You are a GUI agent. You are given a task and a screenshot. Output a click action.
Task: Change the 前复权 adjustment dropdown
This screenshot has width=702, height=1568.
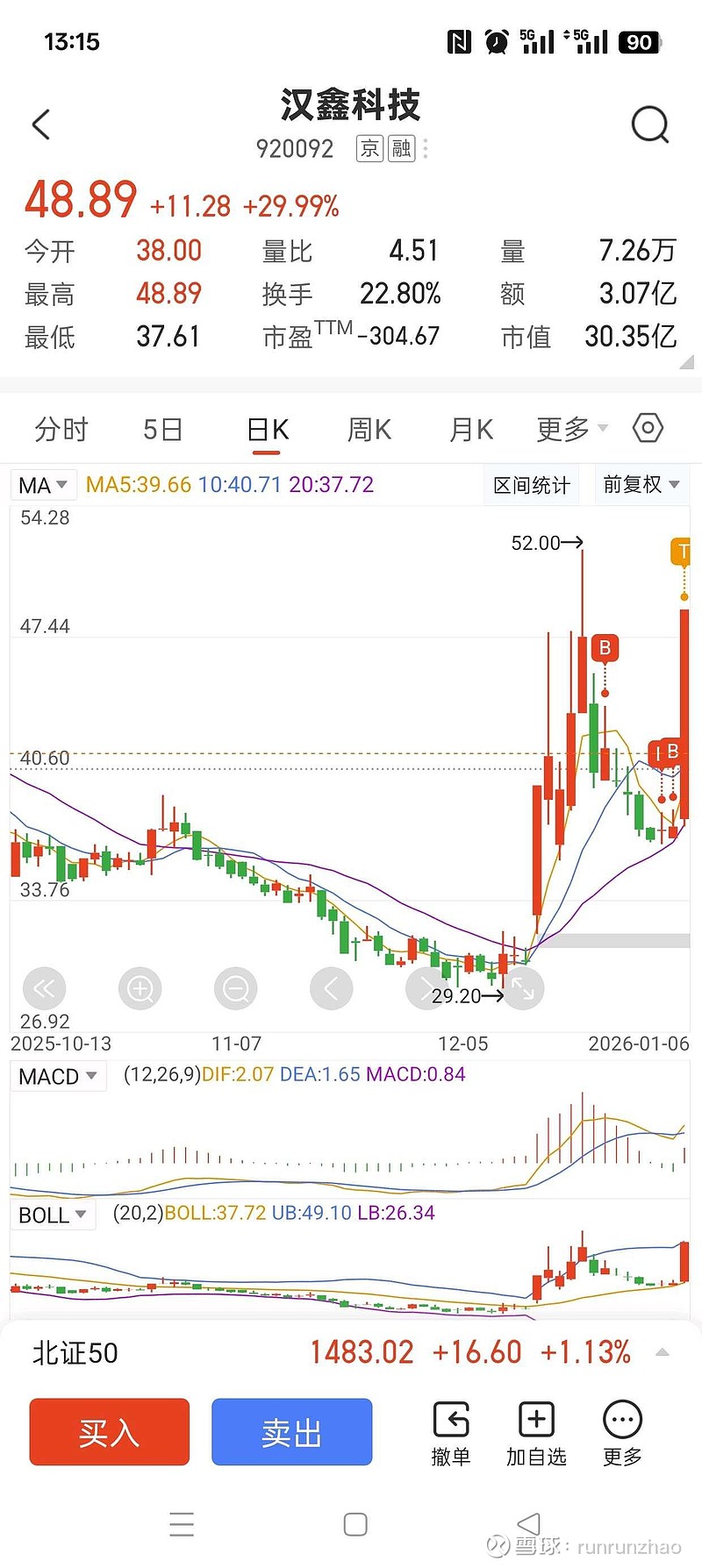641,484
